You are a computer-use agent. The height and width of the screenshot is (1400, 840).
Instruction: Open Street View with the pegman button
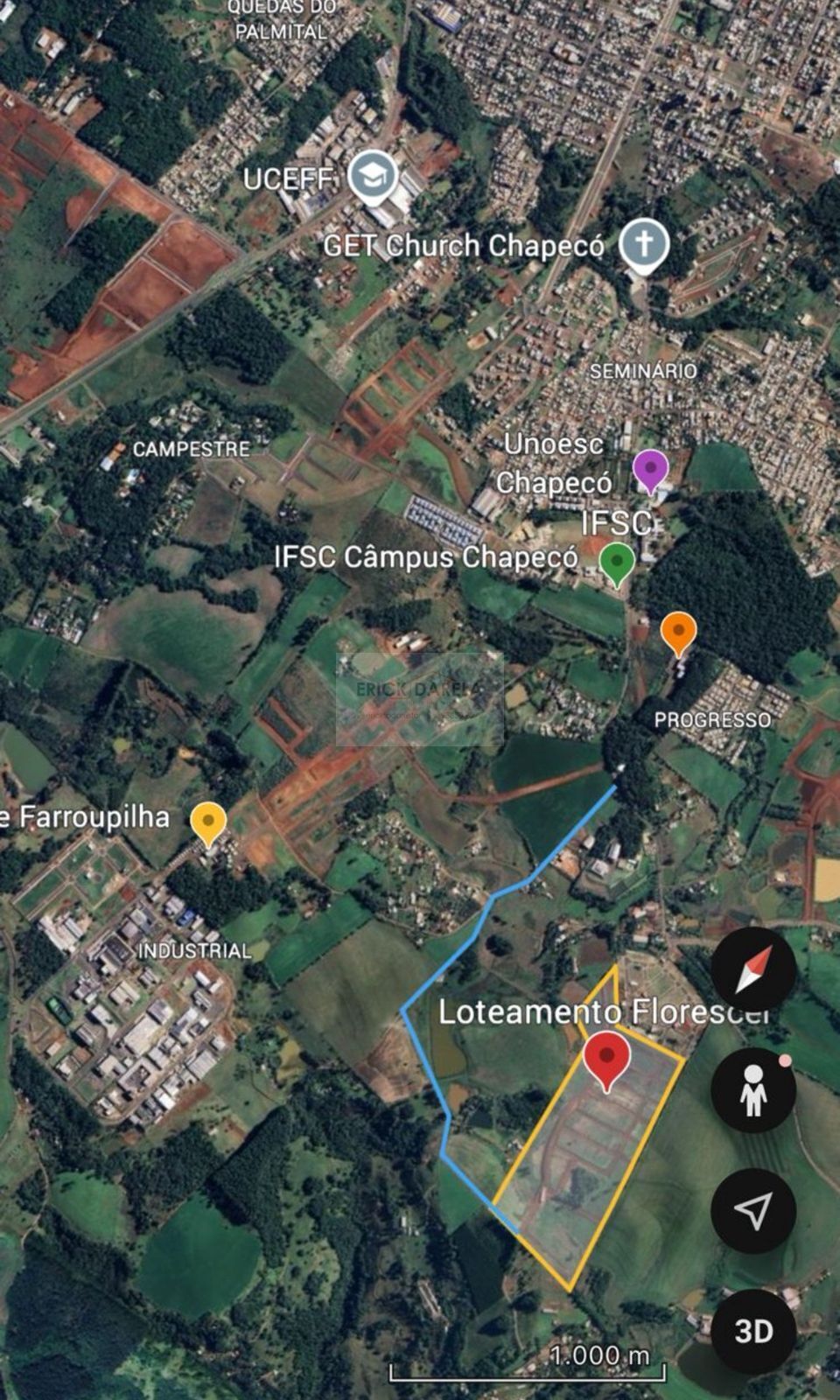click(x=752, y=1089)
